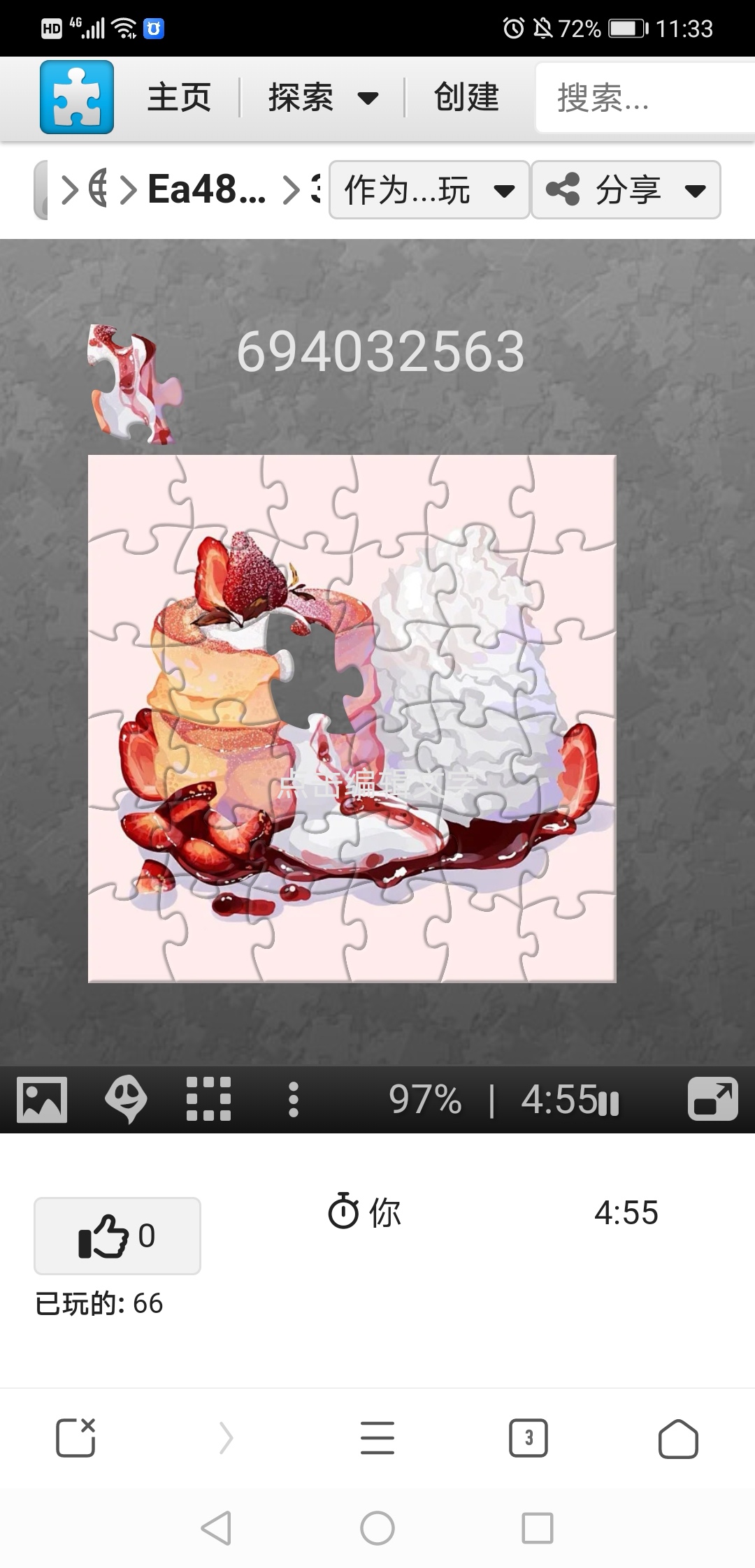Open the puzzle's three-dot menu

tap(294, 1099)
